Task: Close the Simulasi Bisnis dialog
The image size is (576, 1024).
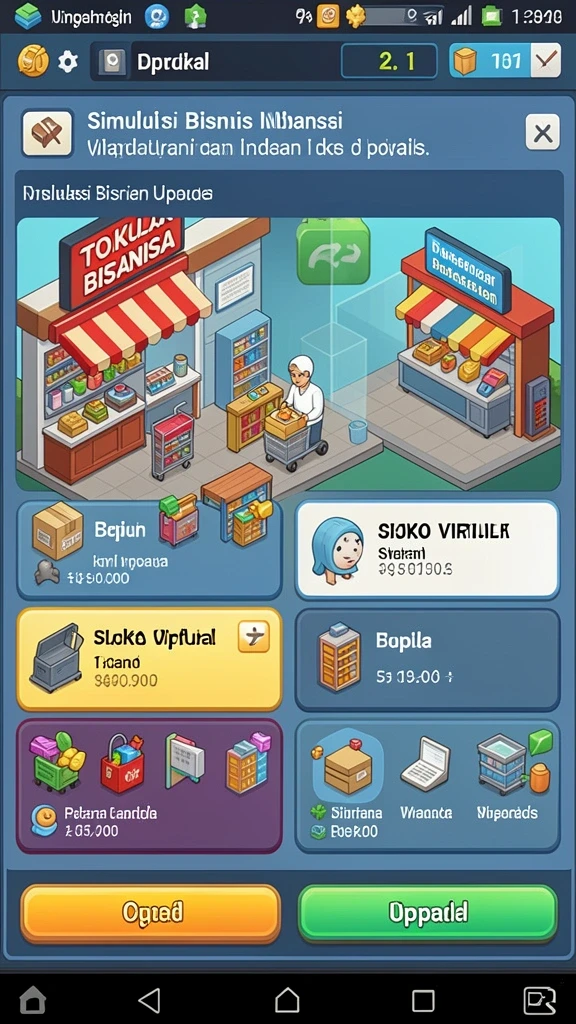Action: (542, 133)
